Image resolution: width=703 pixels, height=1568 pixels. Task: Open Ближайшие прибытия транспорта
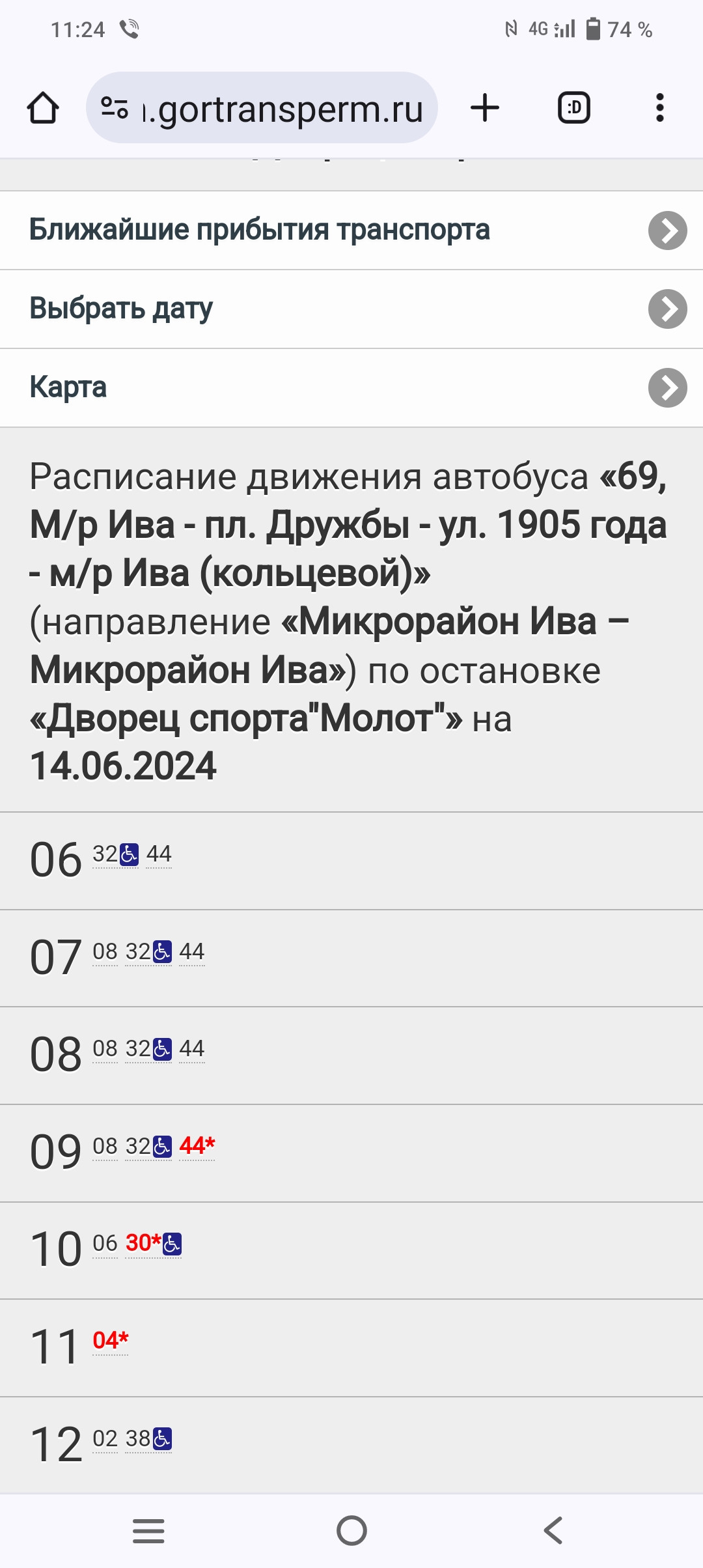[x=351, y=231]
